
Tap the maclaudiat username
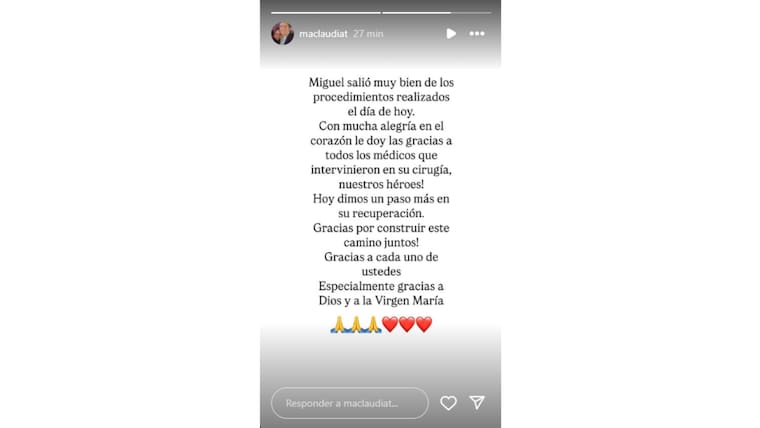pyautogui.click(x=322, y=34)
